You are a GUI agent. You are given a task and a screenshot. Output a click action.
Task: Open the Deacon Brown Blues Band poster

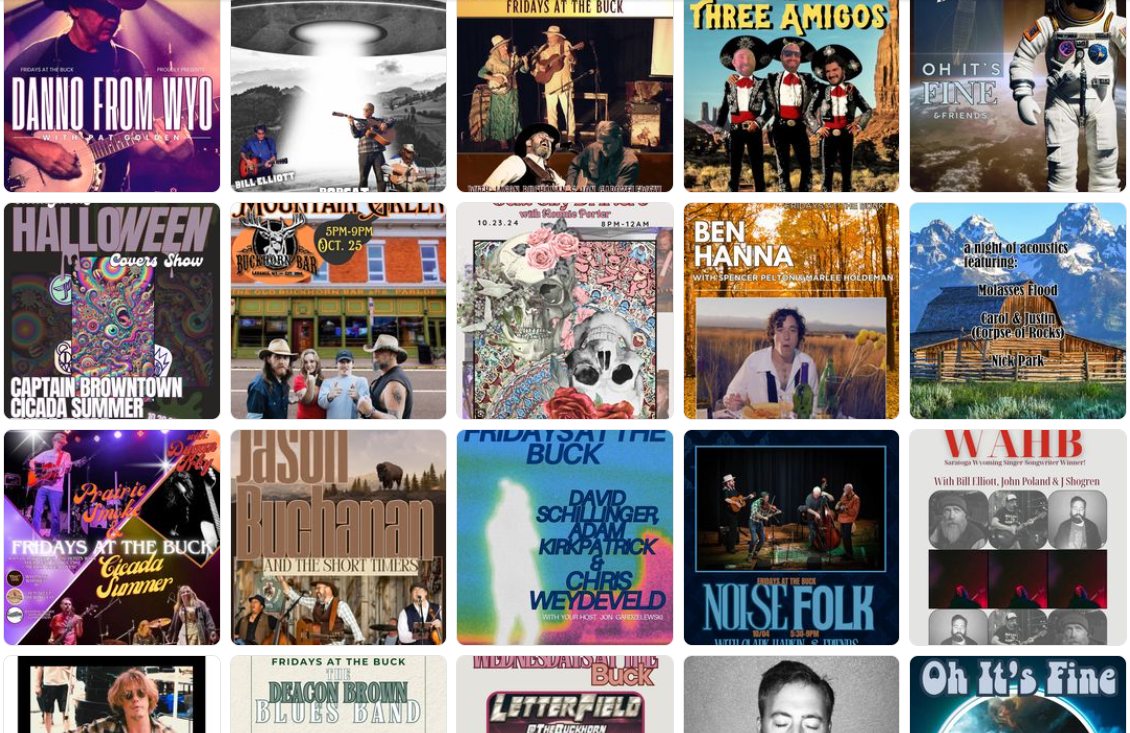[x=338, y=695]
